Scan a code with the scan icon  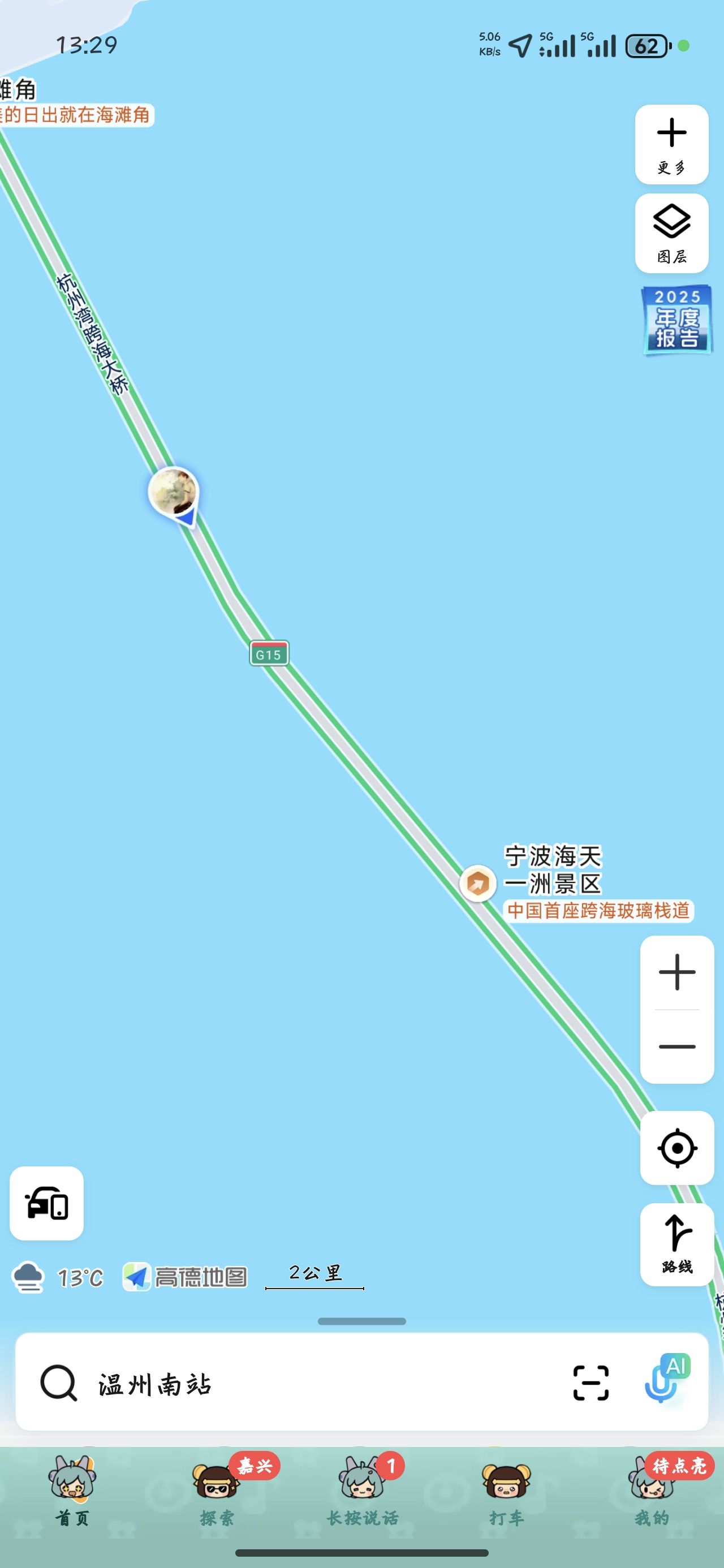point(590,1383)
